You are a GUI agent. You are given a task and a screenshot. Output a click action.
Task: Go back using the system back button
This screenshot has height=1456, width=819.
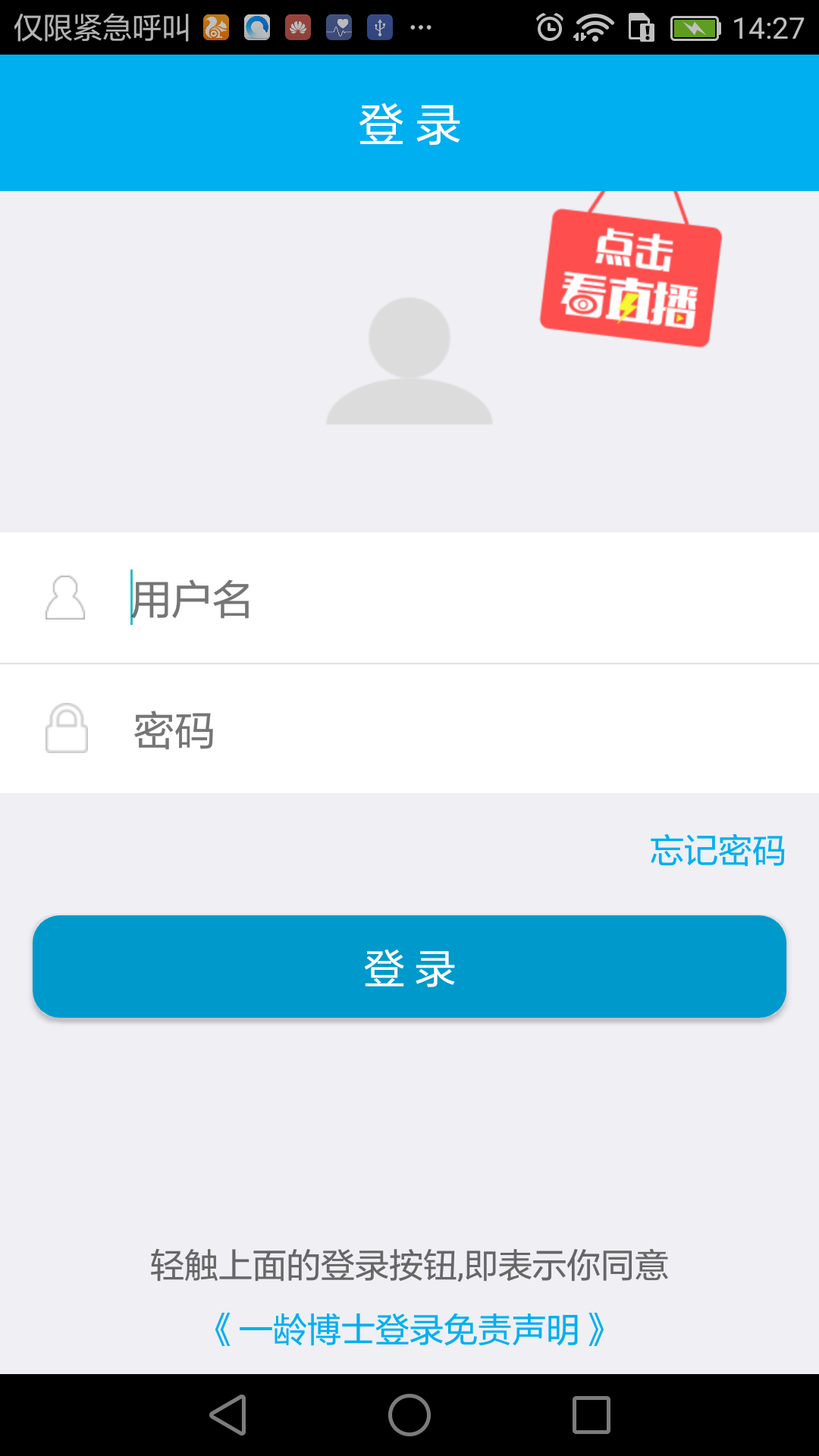[x=228, y=1415]
